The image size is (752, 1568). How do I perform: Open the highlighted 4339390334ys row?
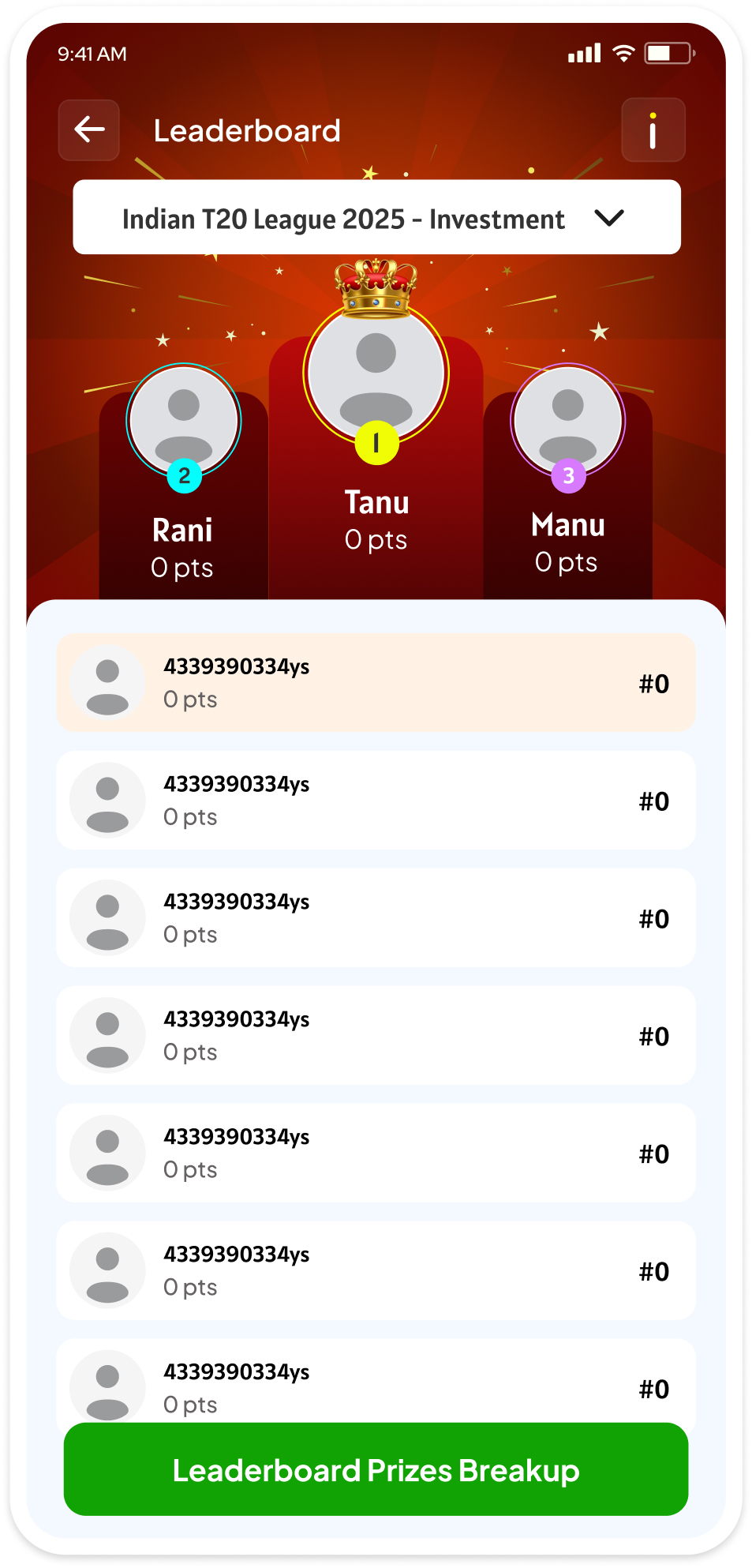point(376,683)
